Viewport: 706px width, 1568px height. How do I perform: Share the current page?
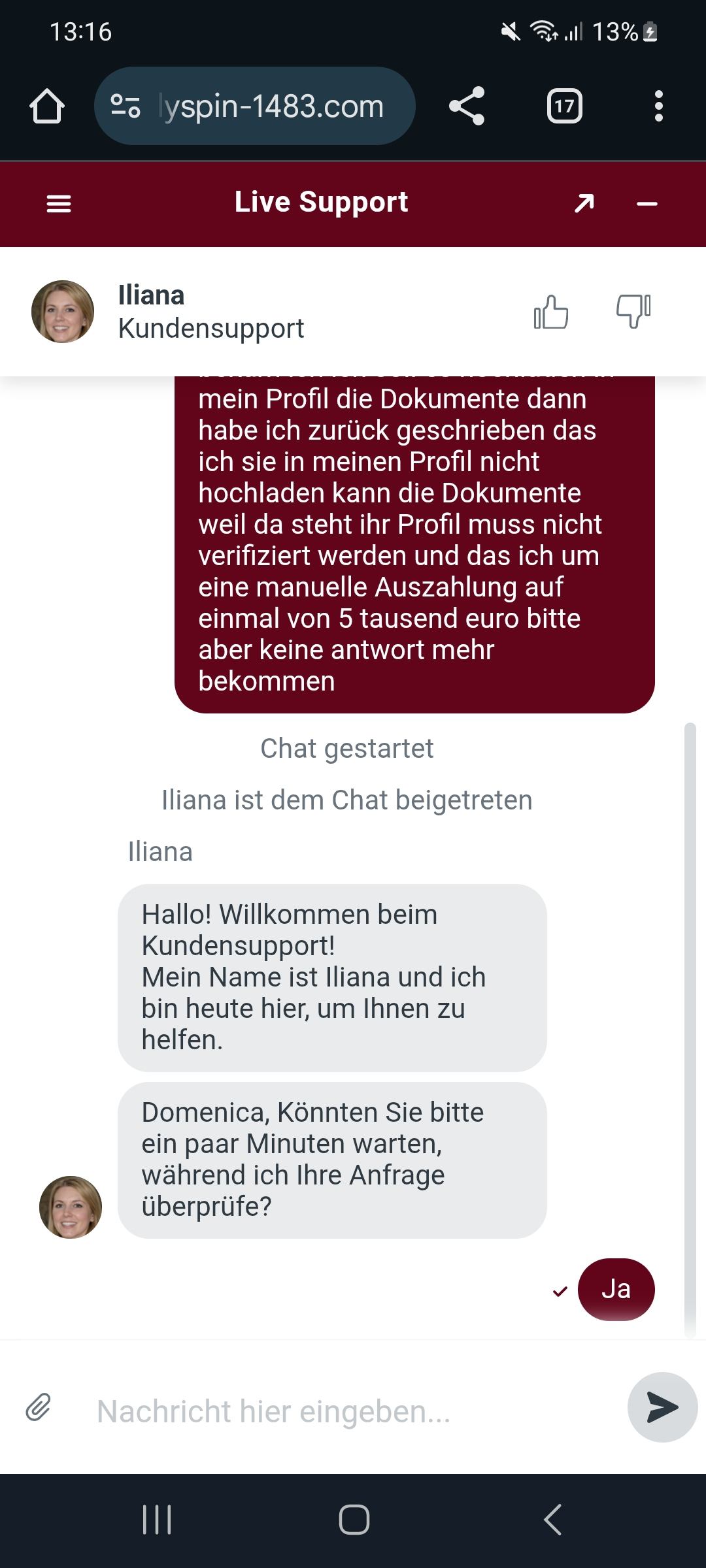pos(467,106)
